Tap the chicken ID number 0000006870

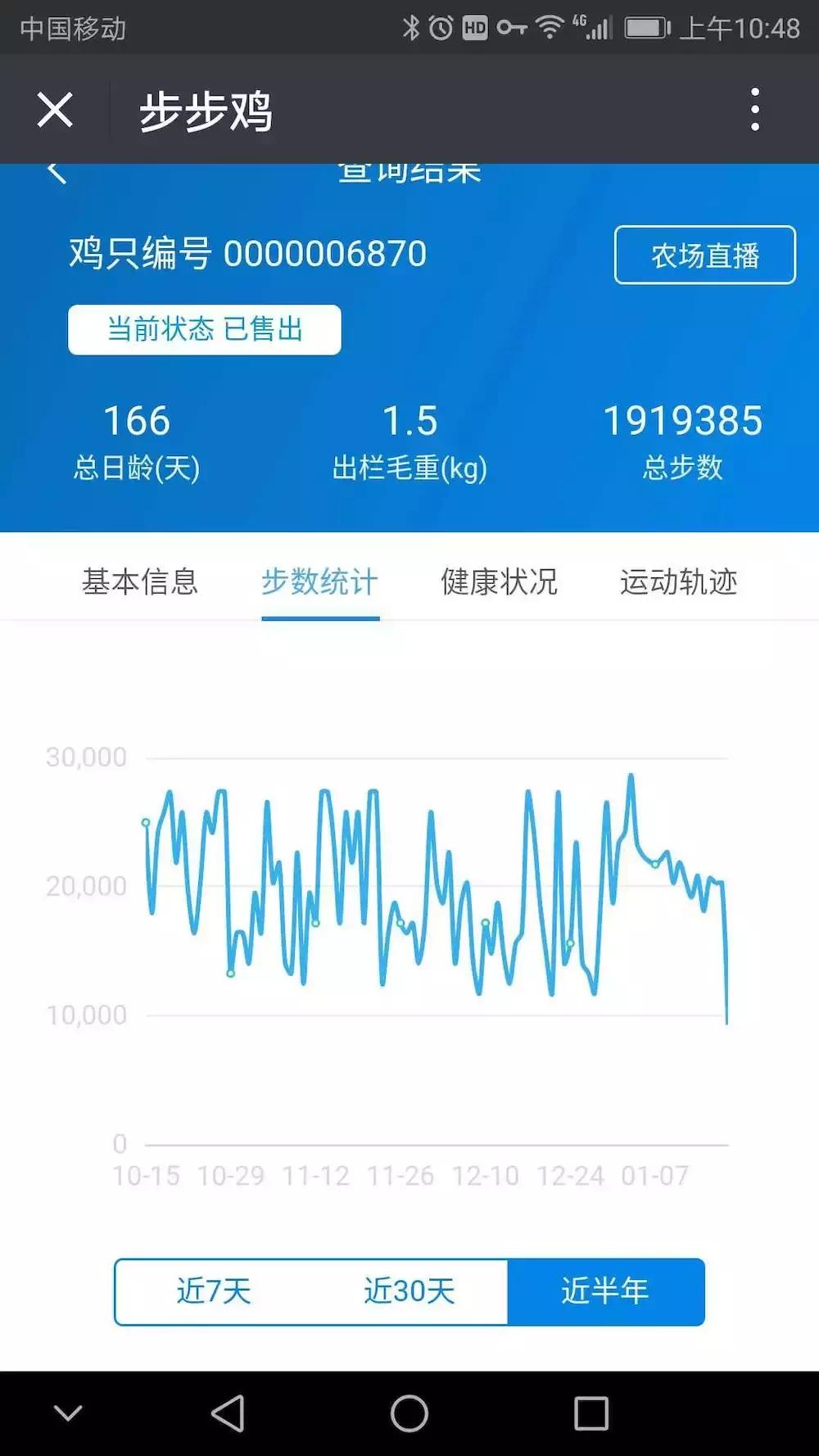click(x=327, y=254)
